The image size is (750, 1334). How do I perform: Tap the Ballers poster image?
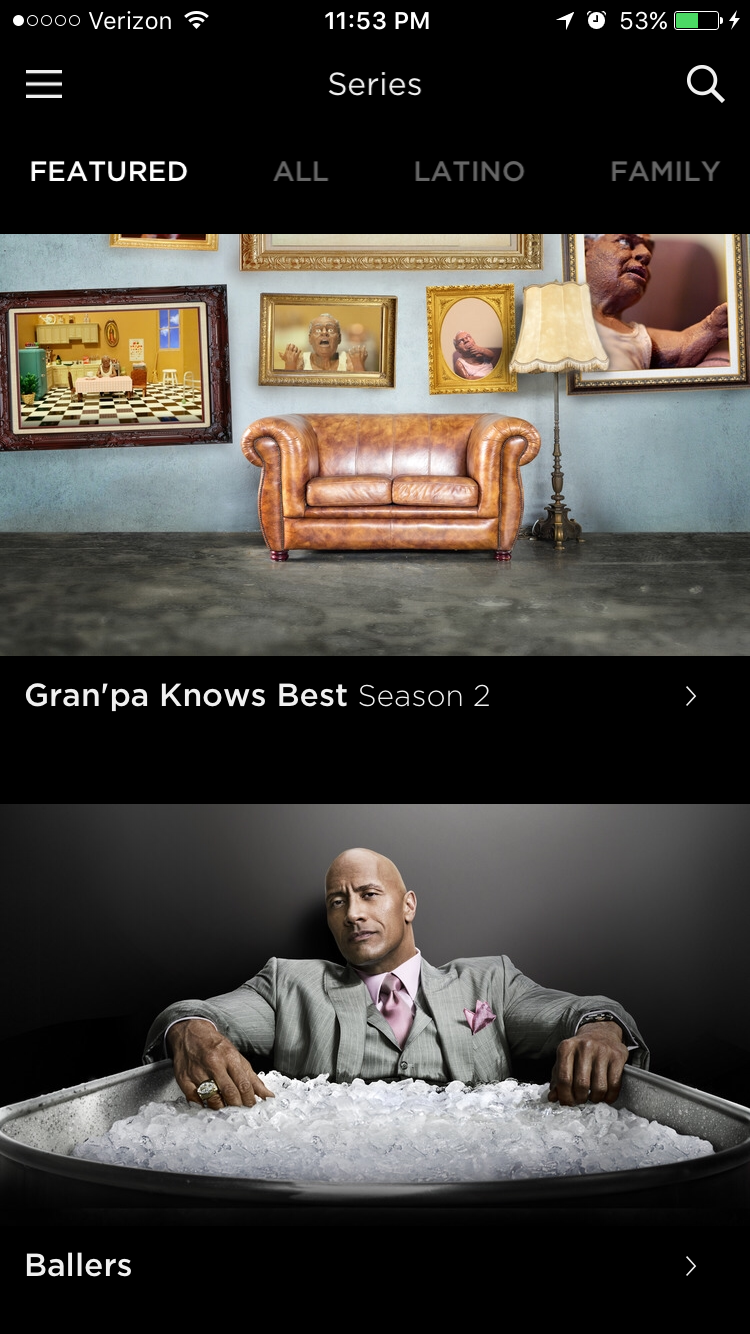(375, 1010)
